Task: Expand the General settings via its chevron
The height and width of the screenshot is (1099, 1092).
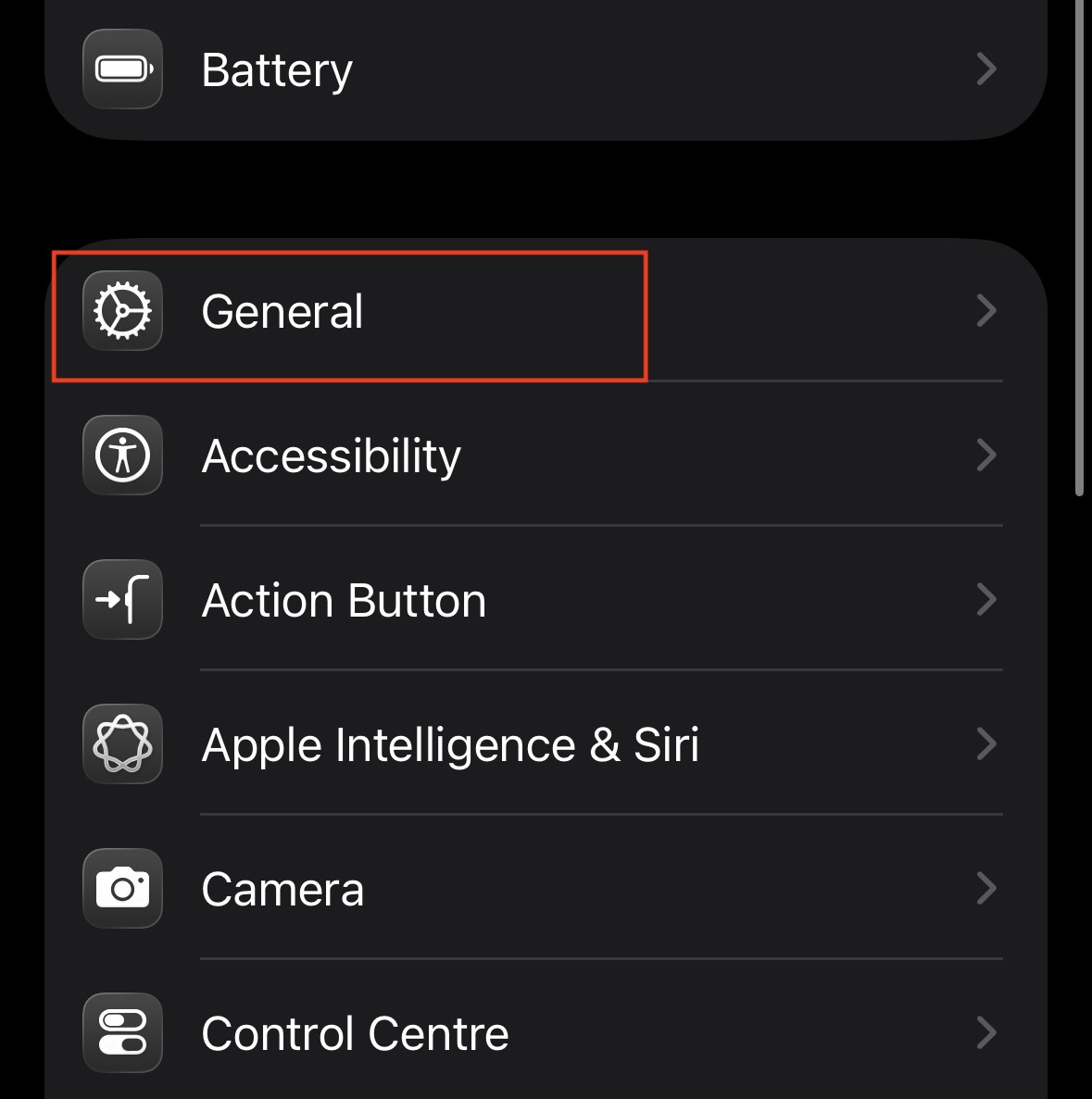Action: point(986,311)
